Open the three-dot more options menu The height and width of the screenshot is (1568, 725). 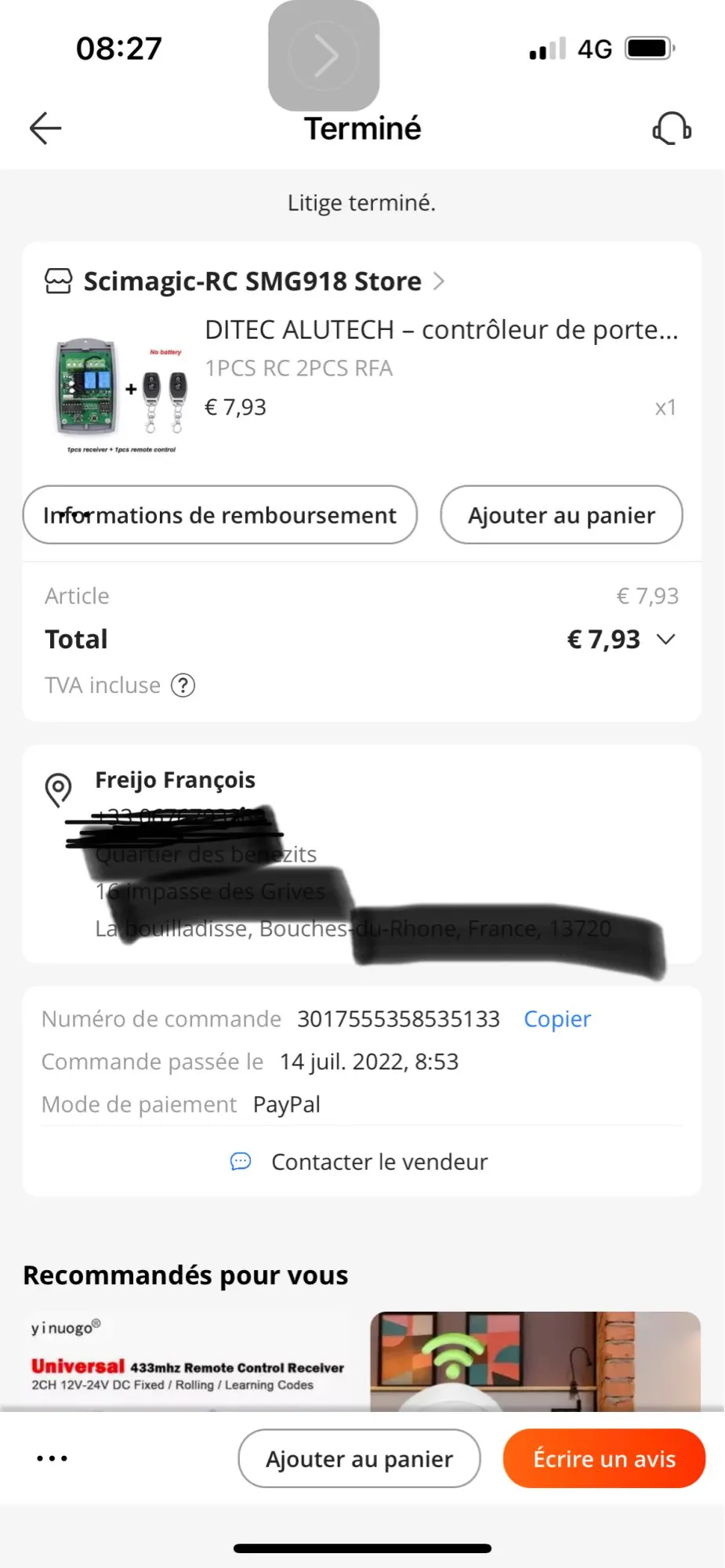pyautogui.click(x=52, y=1458)
